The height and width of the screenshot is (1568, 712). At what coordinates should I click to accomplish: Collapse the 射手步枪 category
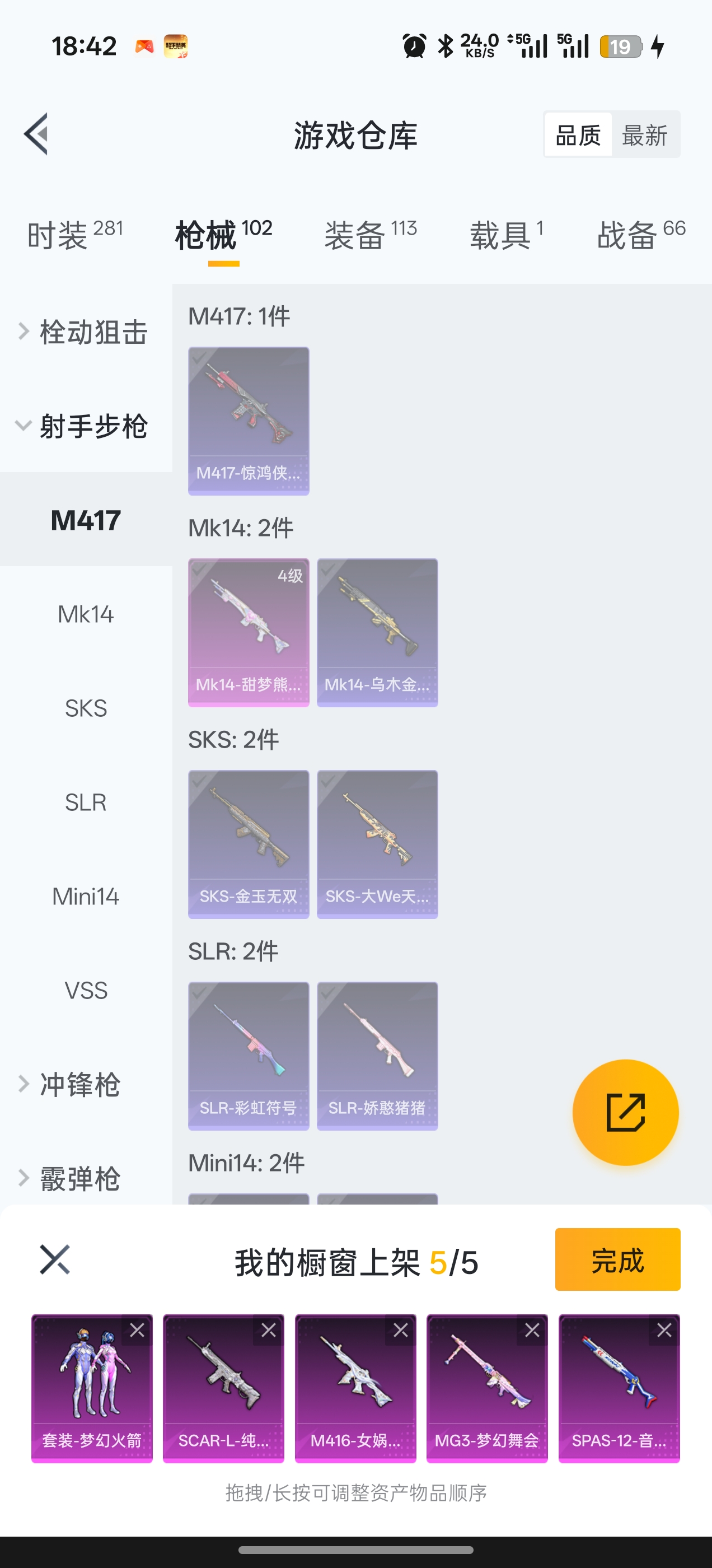tap(85, 426)
